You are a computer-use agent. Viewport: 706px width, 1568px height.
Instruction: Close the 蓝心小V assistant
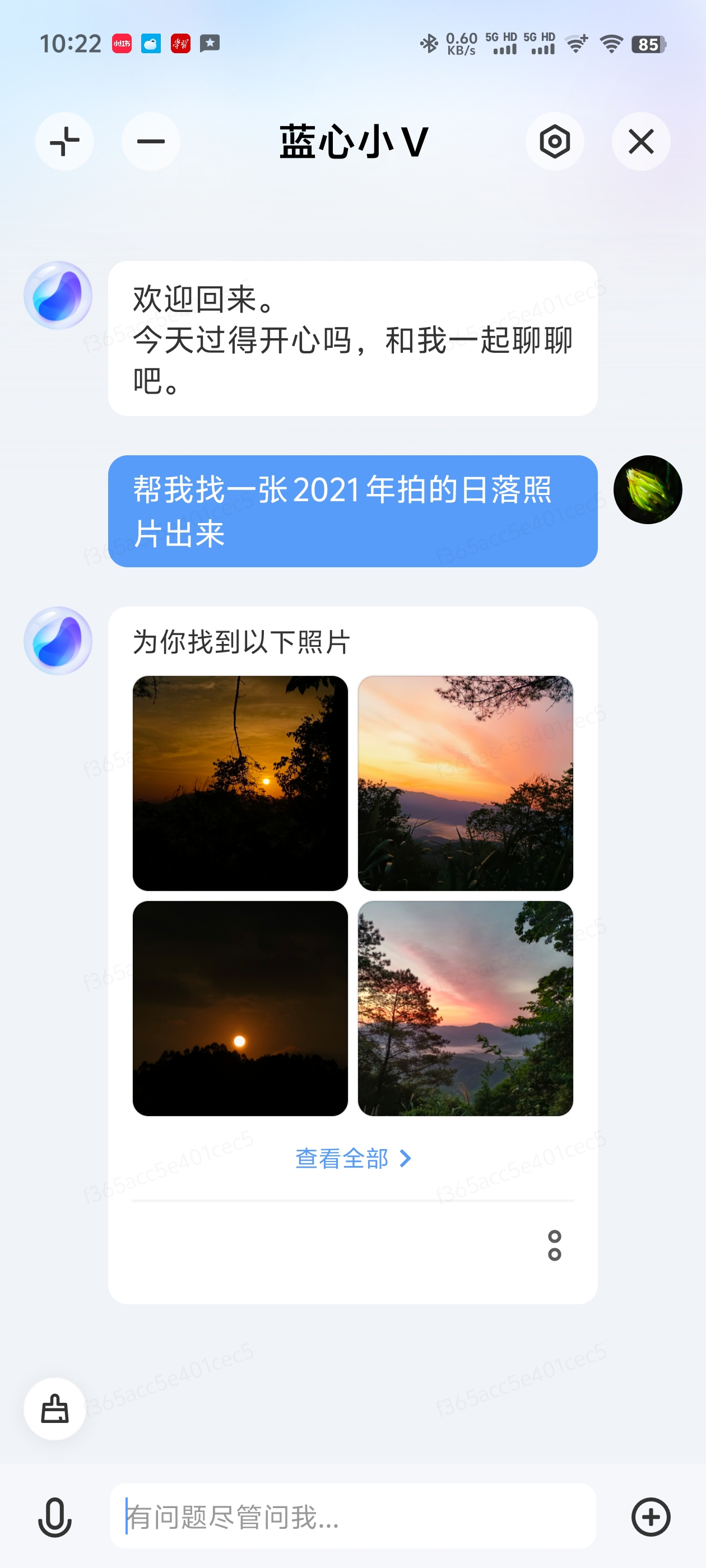coord(641,142)
